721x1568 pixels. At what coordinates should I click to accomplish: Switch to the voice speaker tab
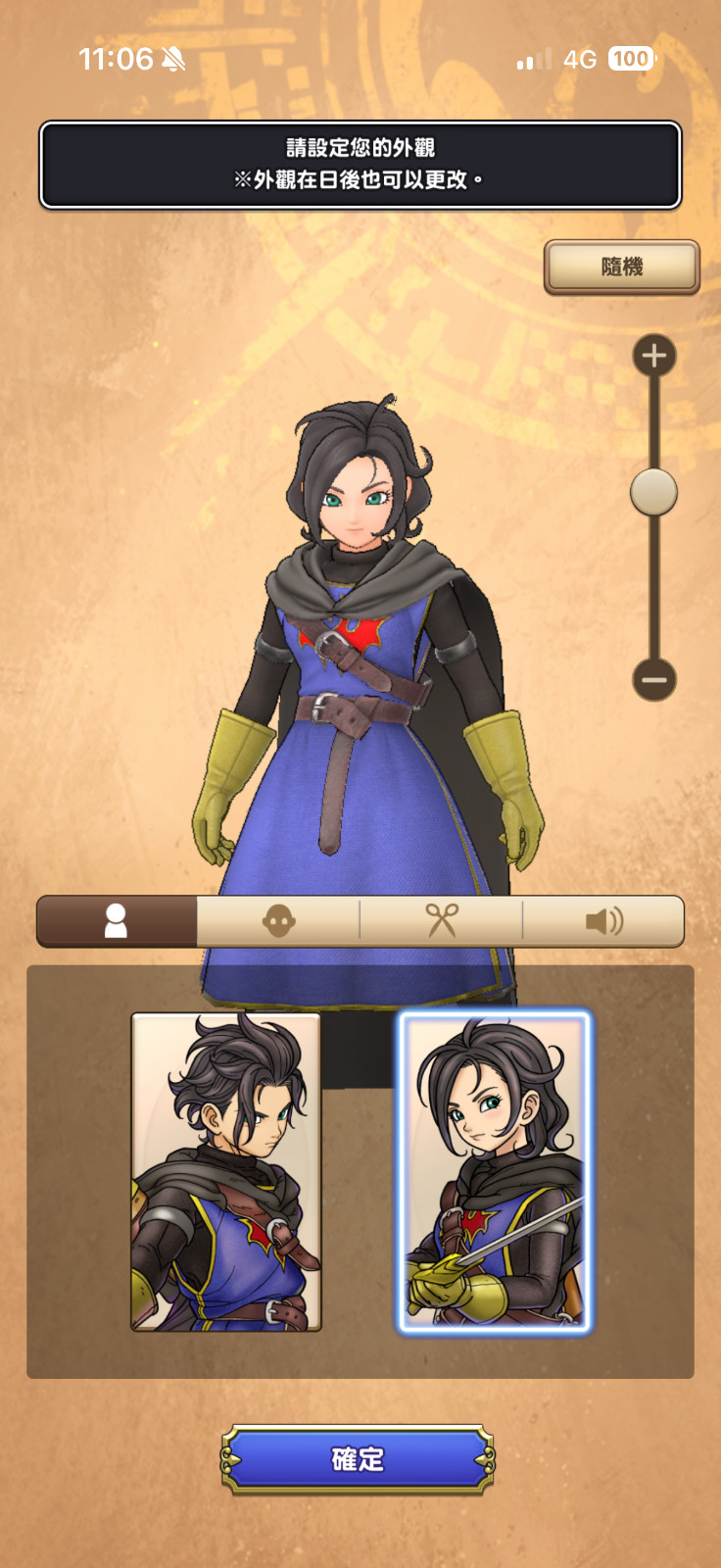click(x=603, y=921)
